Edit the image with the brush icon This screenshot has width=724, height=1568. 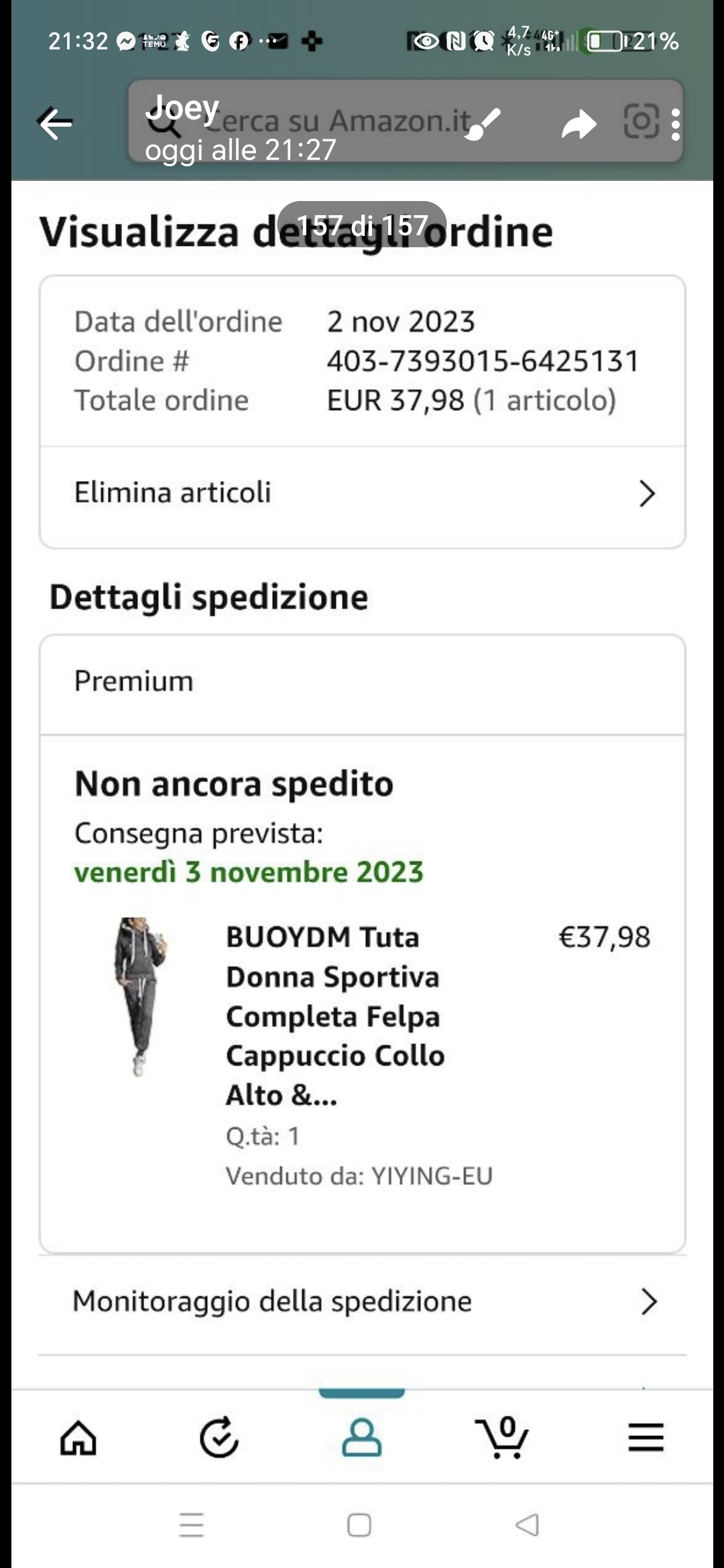(483, 124)
